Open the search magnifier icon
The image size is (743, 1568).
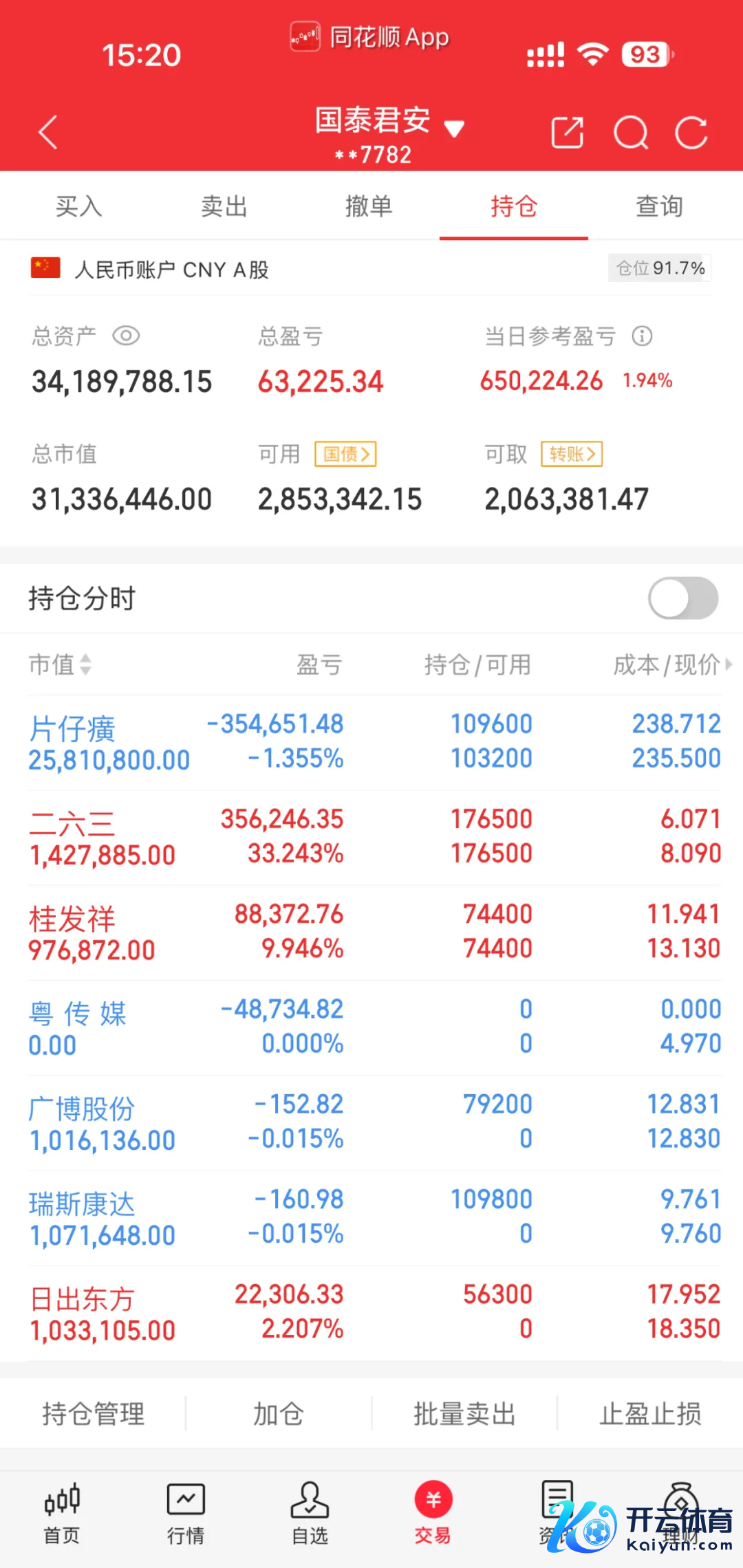coord(631,132)
